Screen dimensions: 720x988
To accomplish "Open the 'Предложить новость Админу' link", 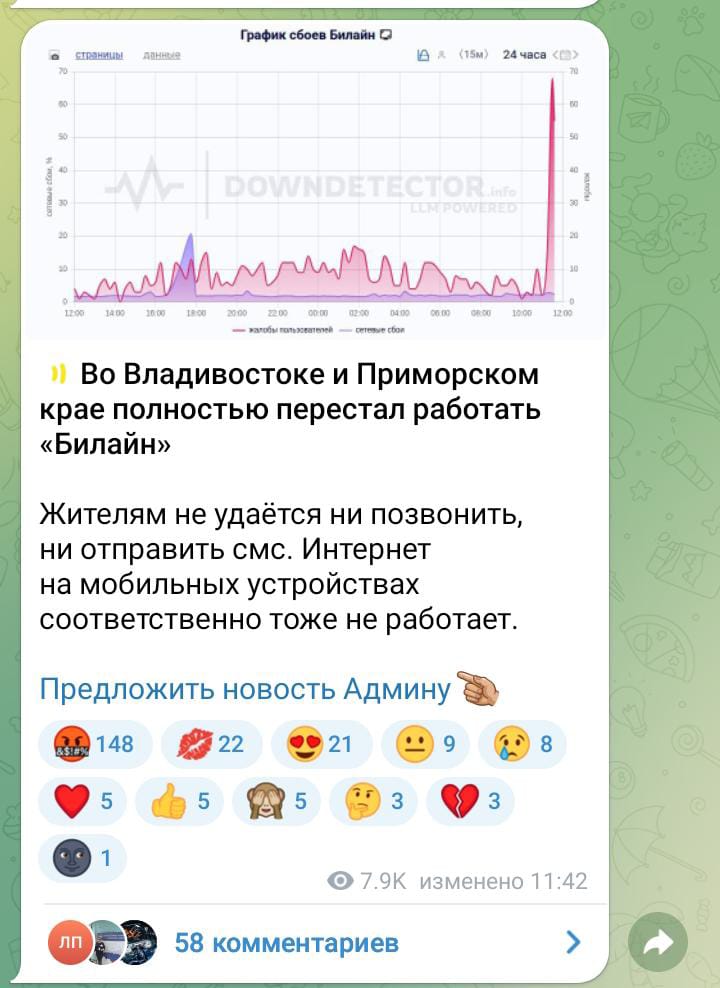I will [x=245, y=689].
